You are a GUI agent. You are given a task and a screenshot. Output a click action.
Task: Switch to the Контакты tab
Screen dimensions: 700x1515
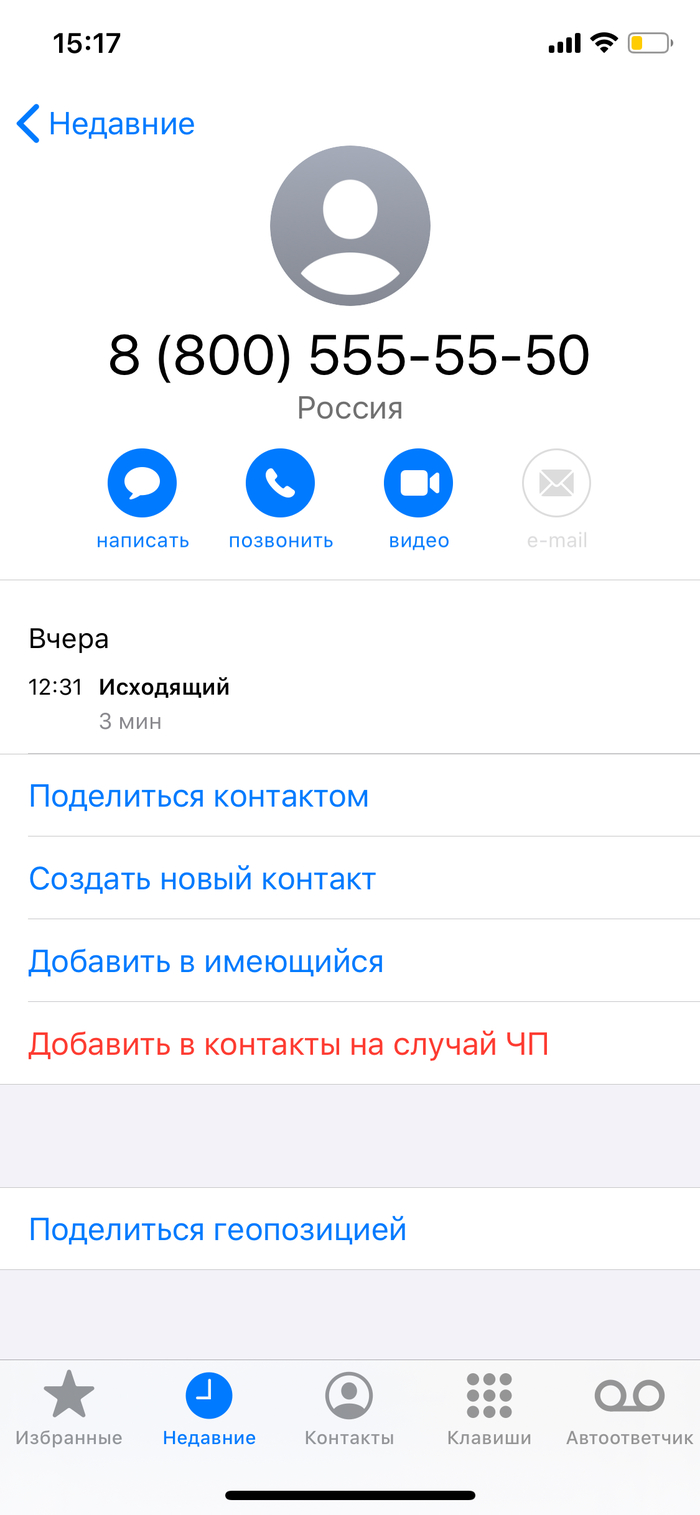pyautogui.click(x=349, y=1408)
